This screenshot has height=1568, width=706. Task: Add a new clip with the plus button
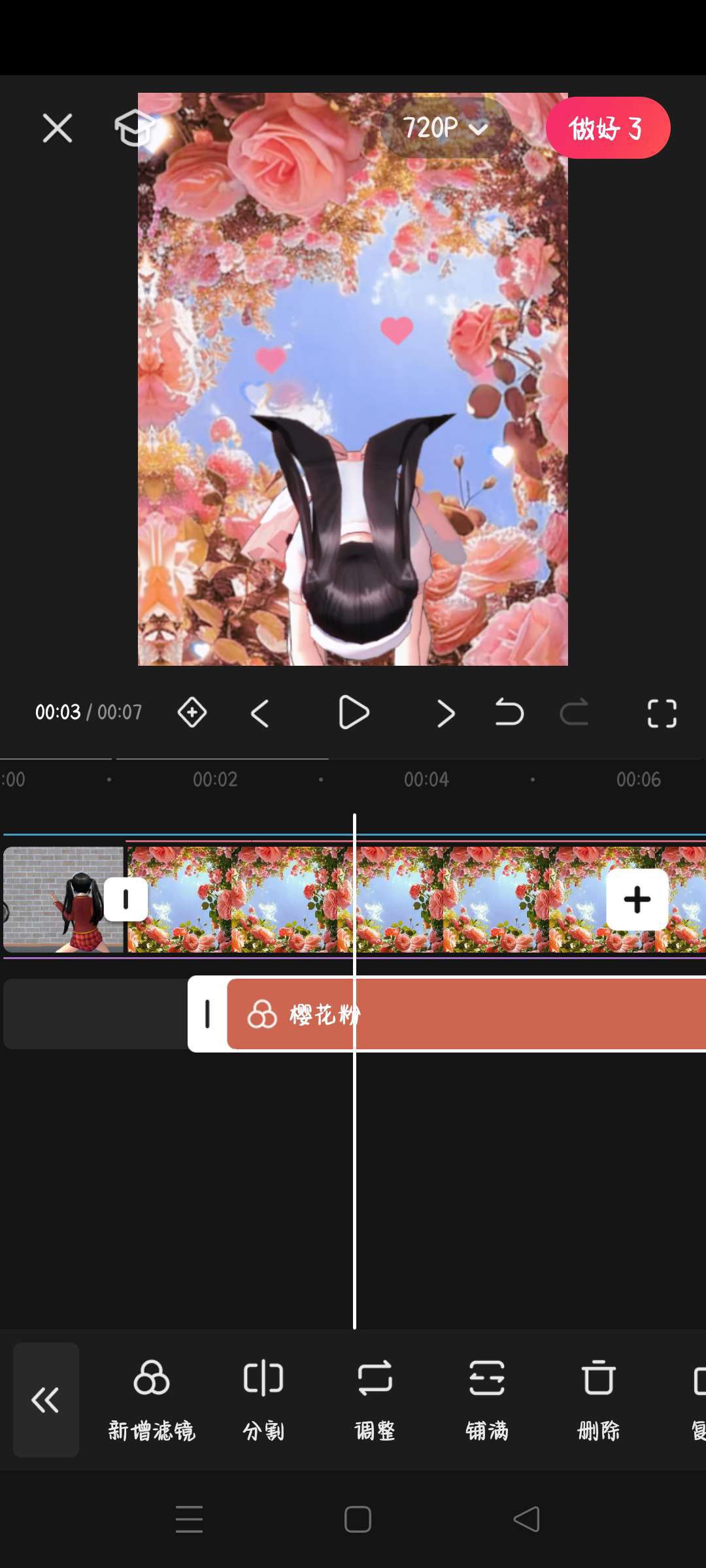(637, 900)
